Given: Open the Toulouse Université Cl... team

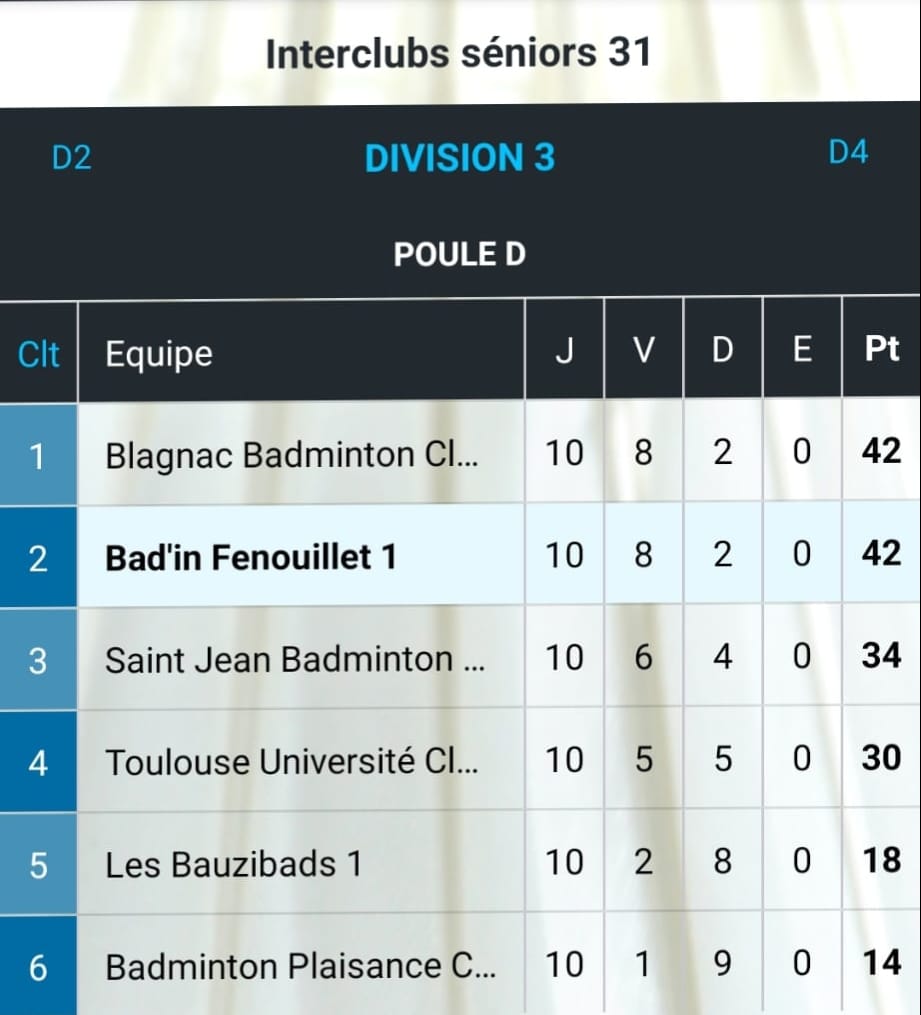Looking at the screenshot, I should coord(291,762).
